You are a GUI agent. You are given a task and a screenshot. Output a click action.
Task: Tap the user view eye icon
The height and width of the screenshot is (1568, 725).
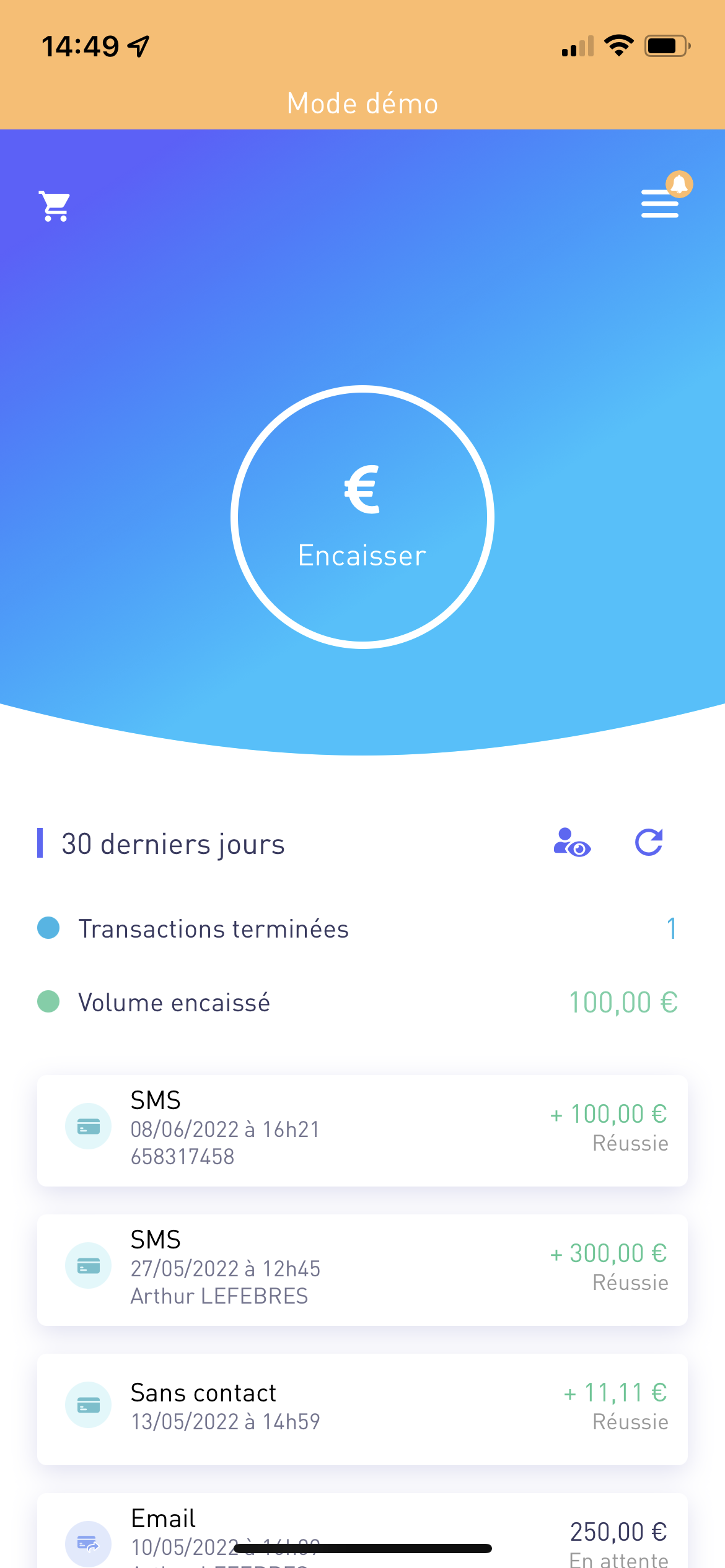[572, 843]
